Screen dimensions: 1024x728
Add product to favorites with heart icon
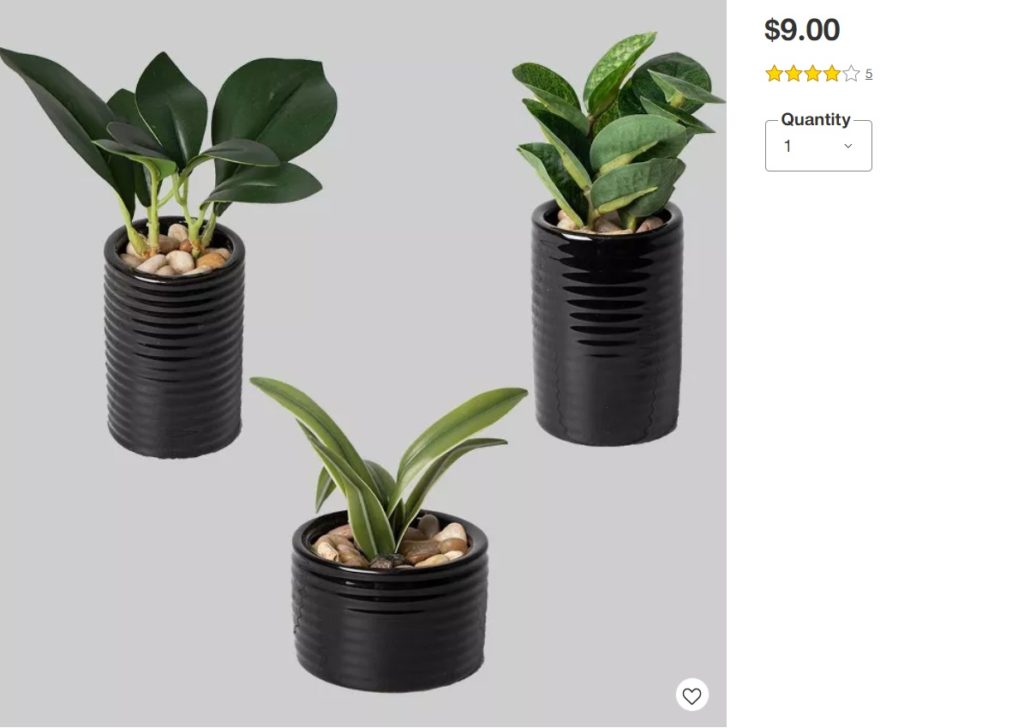tap(691, 695)
